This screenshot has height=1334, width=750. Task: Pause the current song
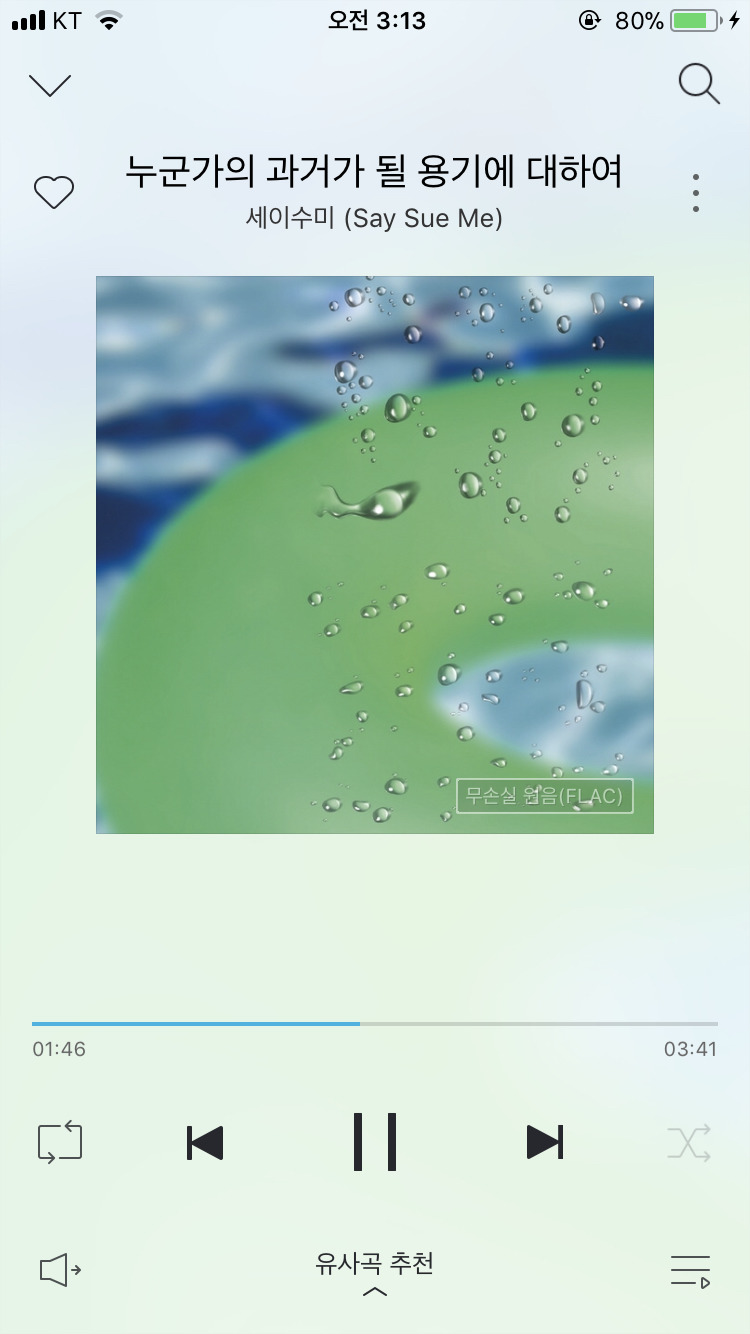click(375, 1141)
